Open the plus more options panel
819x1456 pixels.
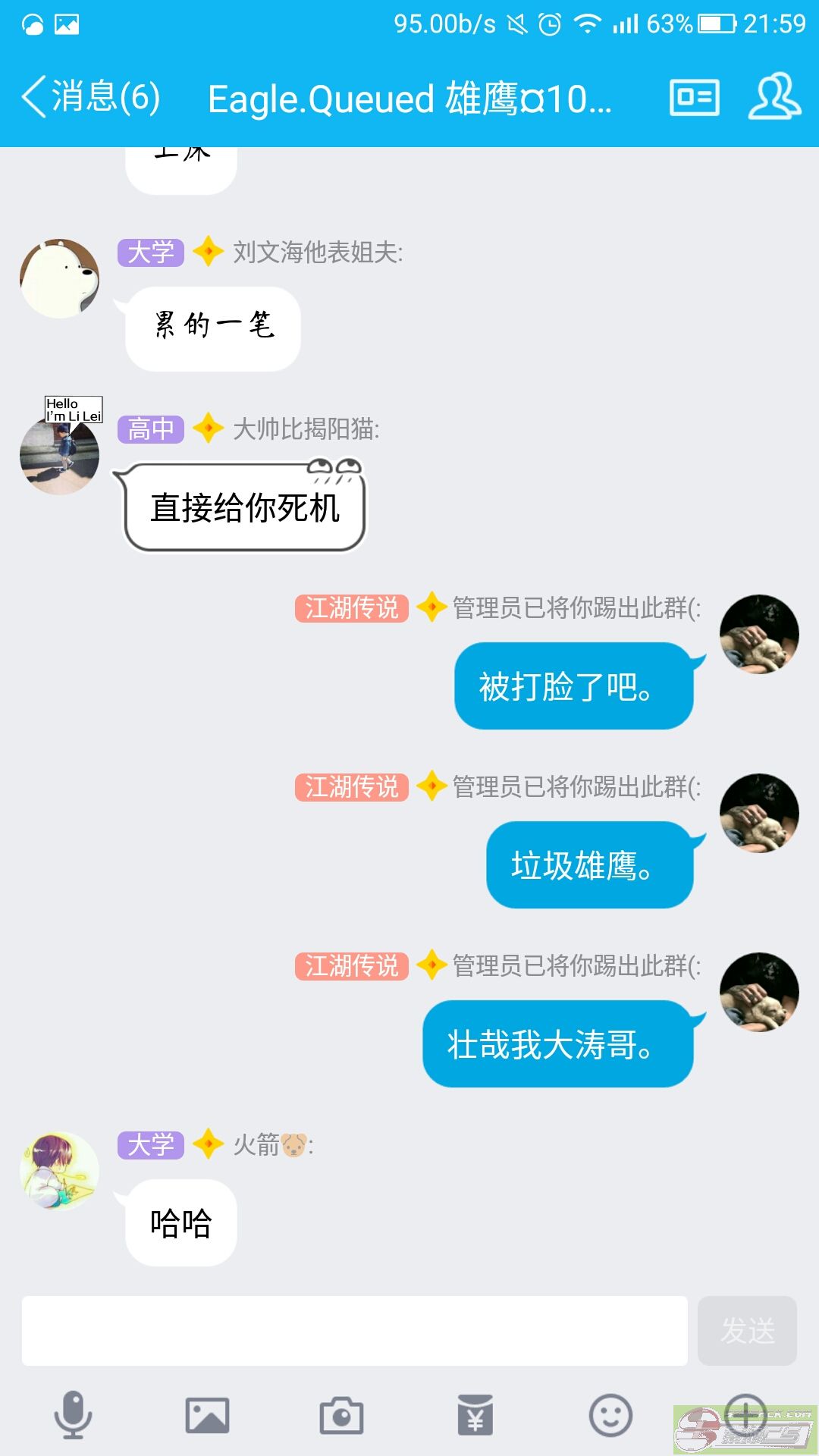point(745,1414)
